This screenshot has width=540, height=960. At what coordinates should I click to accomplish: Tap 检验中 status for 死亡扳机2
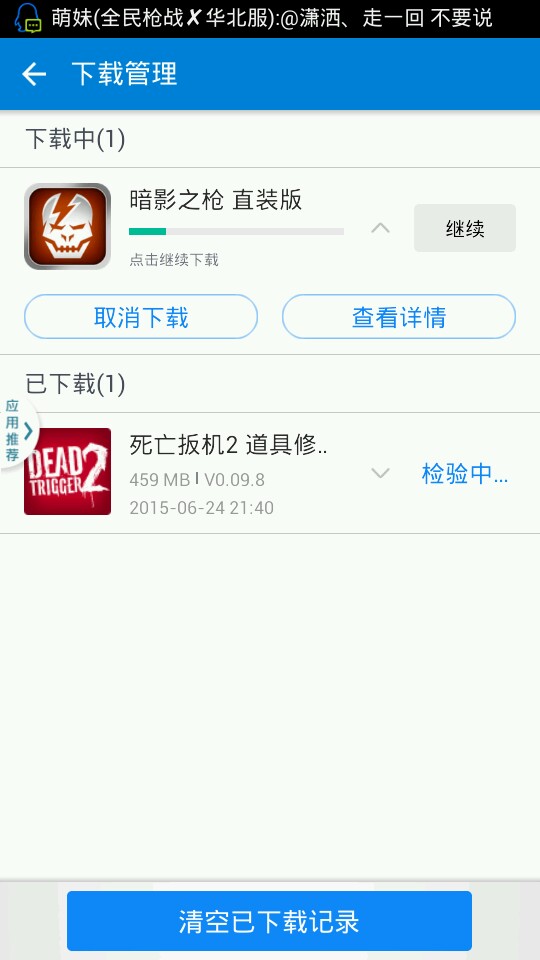(x=465, y=473)
